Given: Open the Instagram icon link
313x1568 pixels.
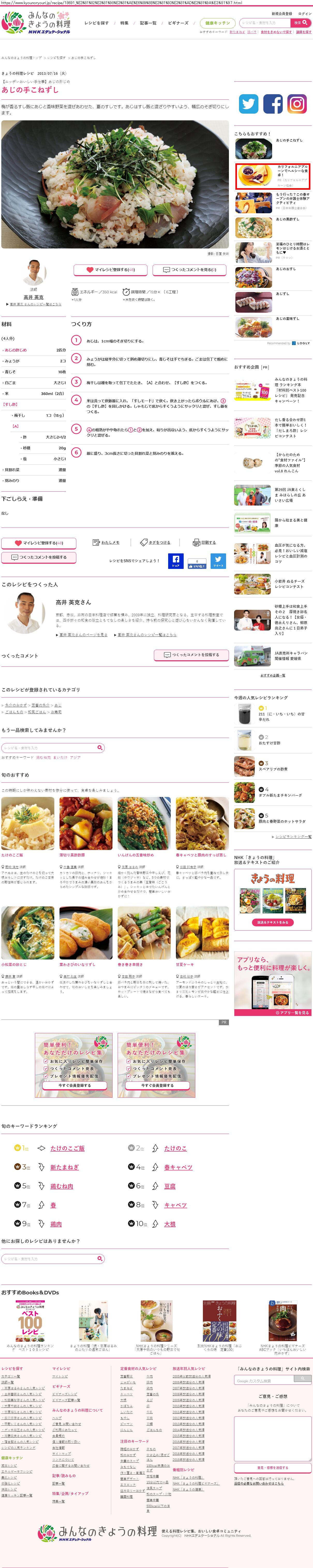Looking at the screenshot, I should (297, 104).
